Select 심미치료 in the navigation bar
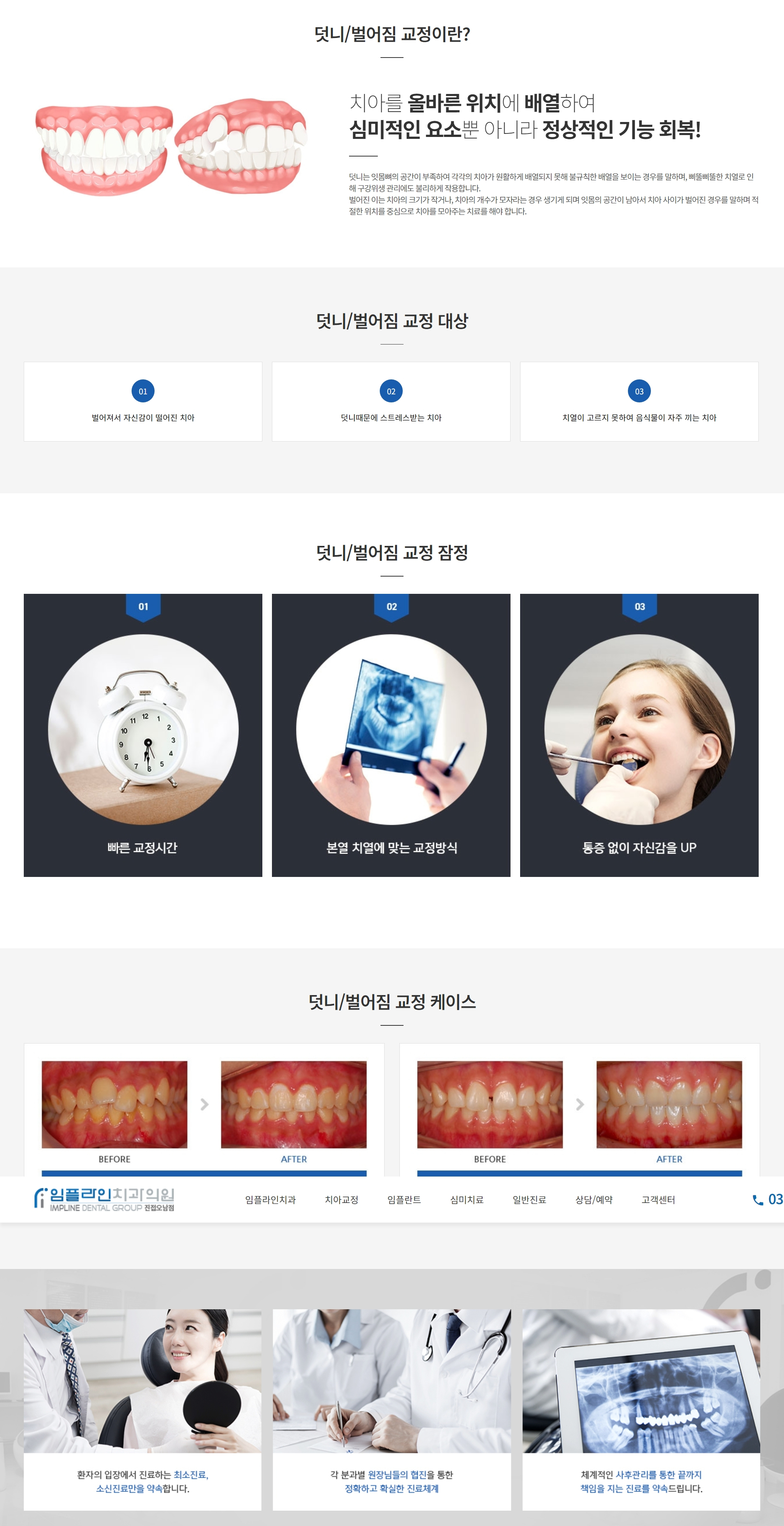784x1526 pixels. 467,1200
